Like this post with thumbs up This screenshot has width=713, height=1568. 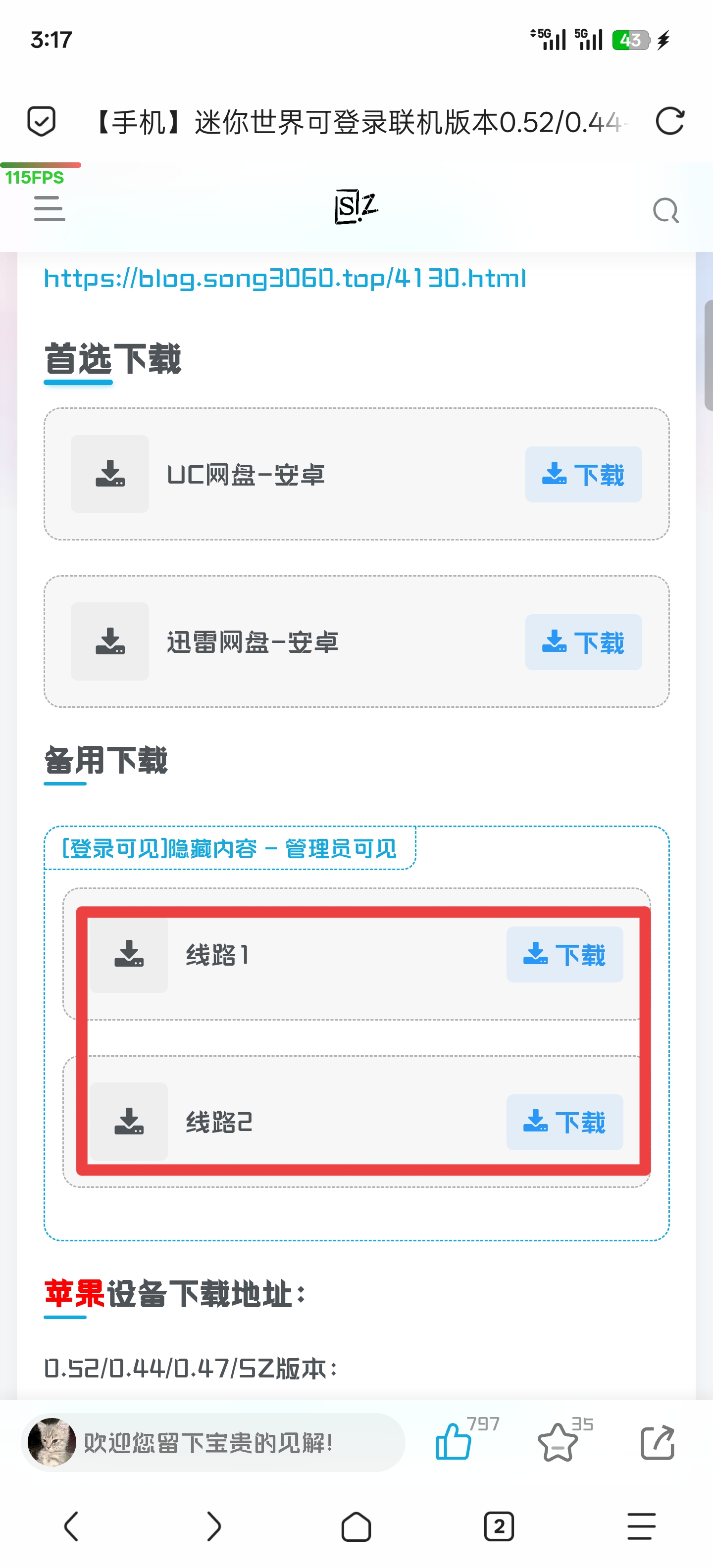coord(453,1443)
